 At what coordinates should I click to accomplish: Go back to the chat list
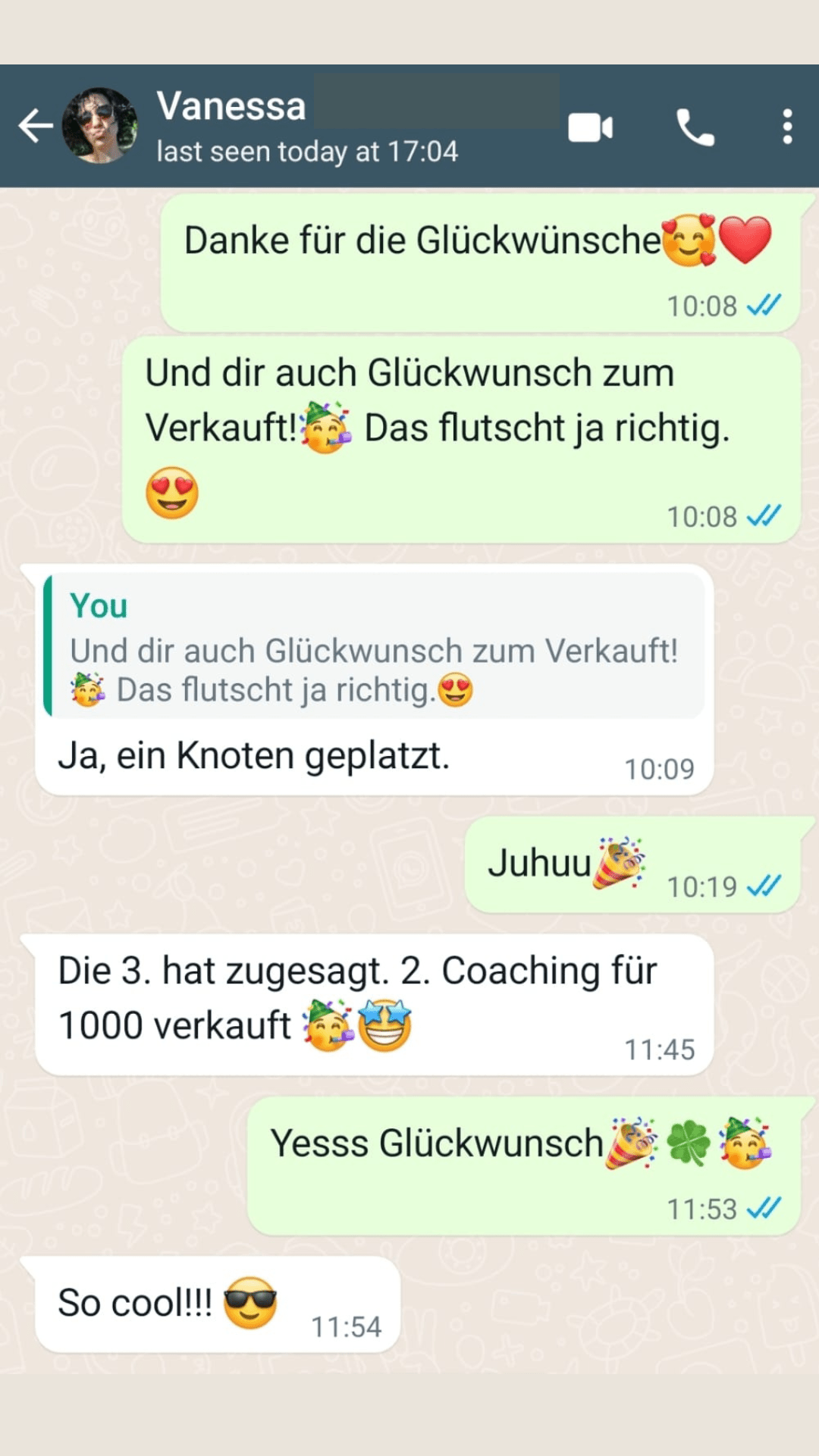(x=35, y=126)
